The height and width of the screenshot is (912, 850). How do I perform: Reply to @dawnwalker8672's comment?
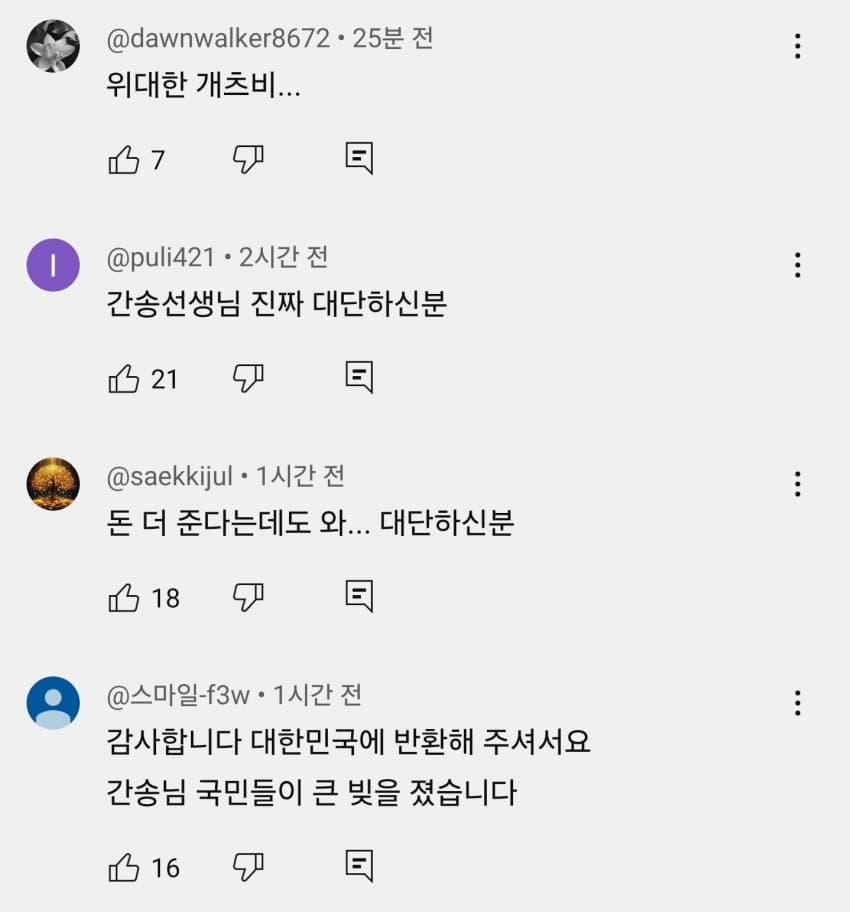359,158
